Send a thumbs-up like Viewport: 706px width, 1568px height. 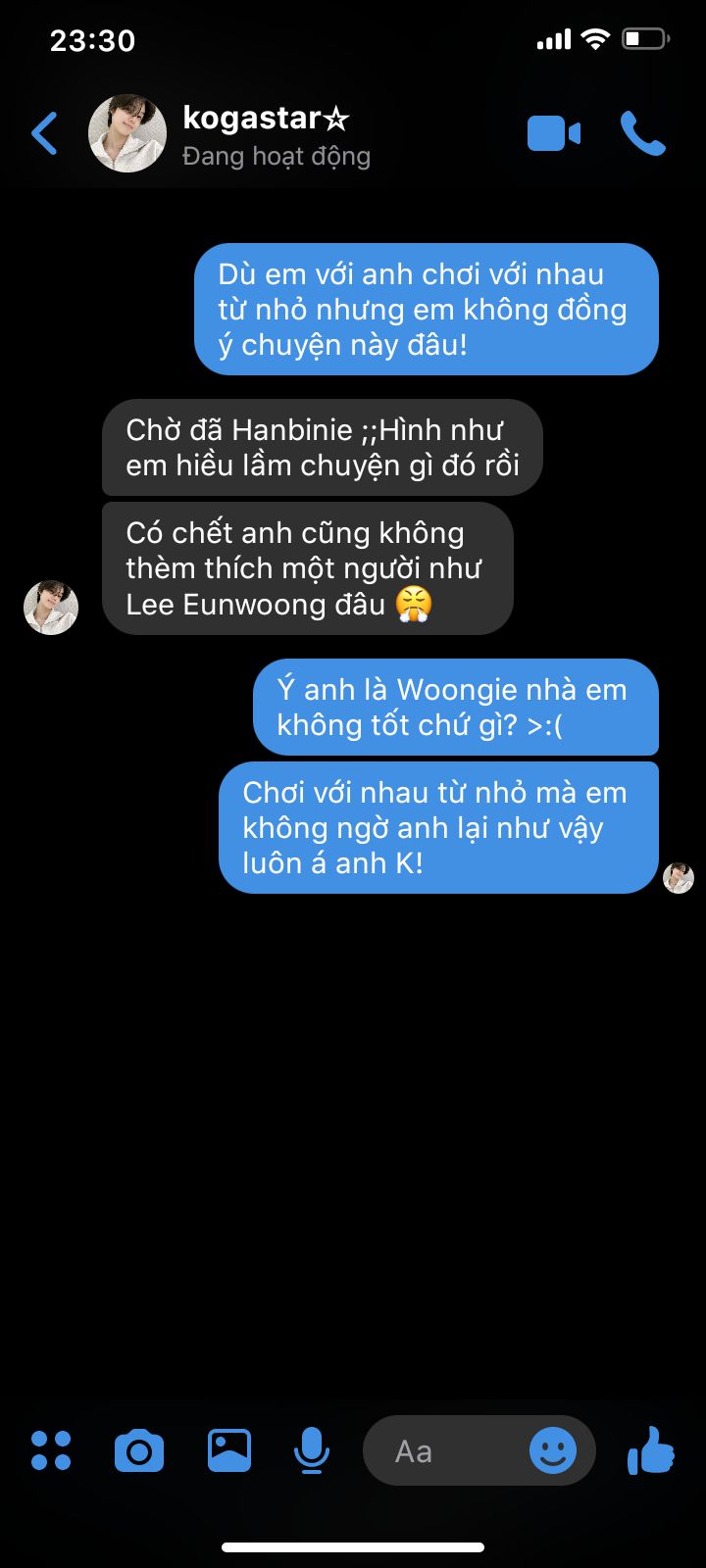tap(651, 1450)
